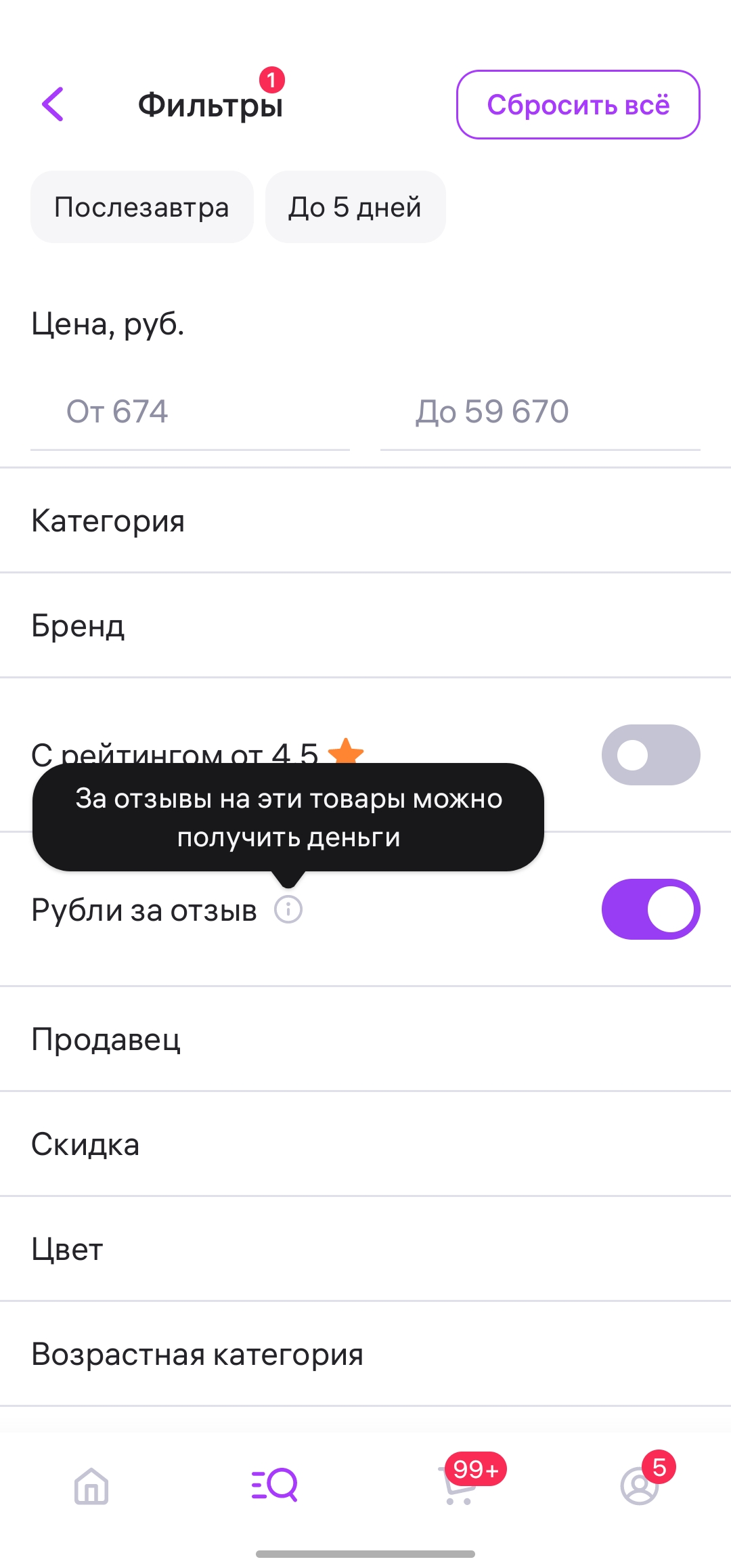Enable the rating from 4.5 switch

coord(650,755)
